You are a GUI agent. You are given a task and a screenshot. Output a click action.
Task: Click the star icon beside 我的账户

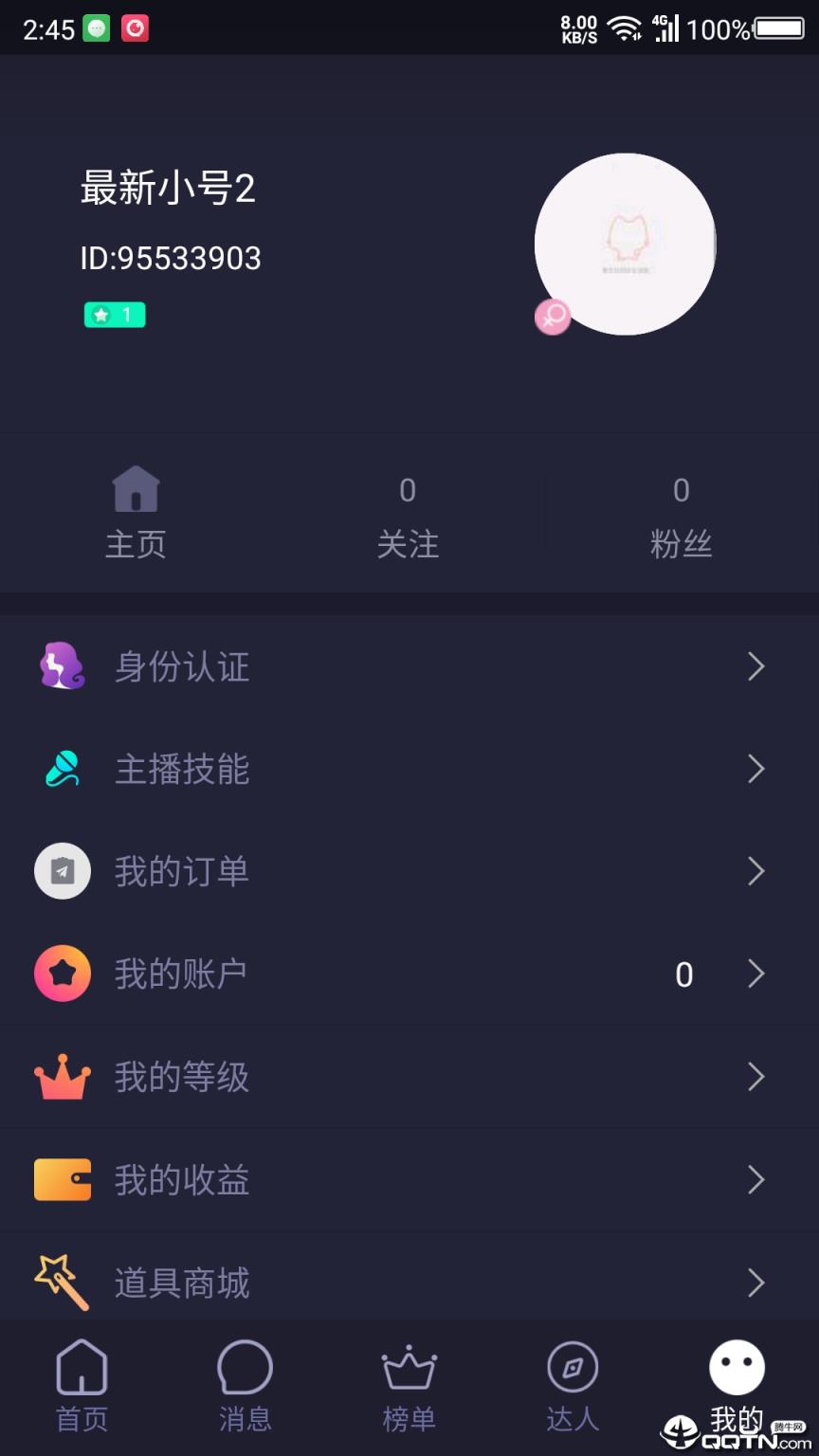pyautogui.click(x=62, y=974)
